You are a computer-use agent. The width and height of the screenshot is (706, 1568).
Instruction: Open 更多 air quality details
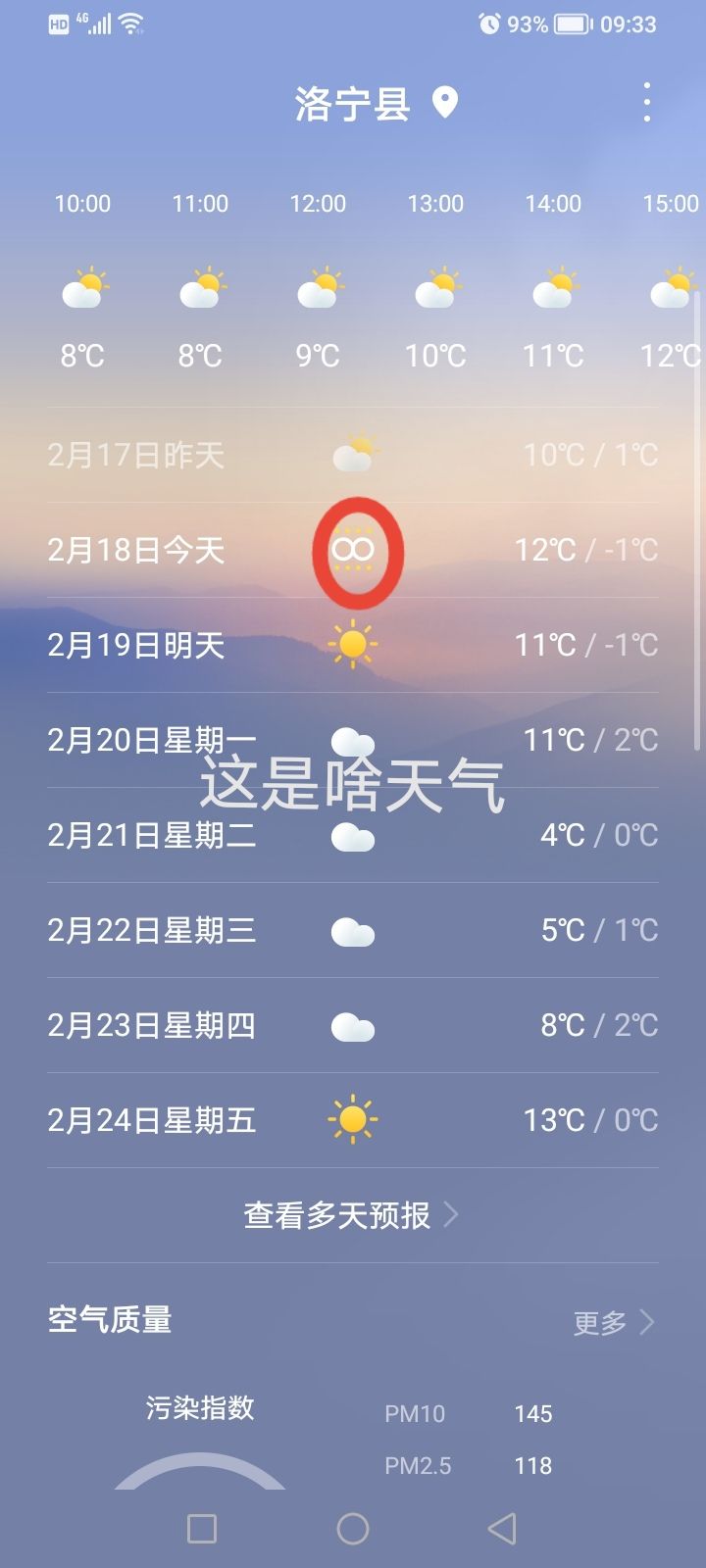(x=614, y=1322)
